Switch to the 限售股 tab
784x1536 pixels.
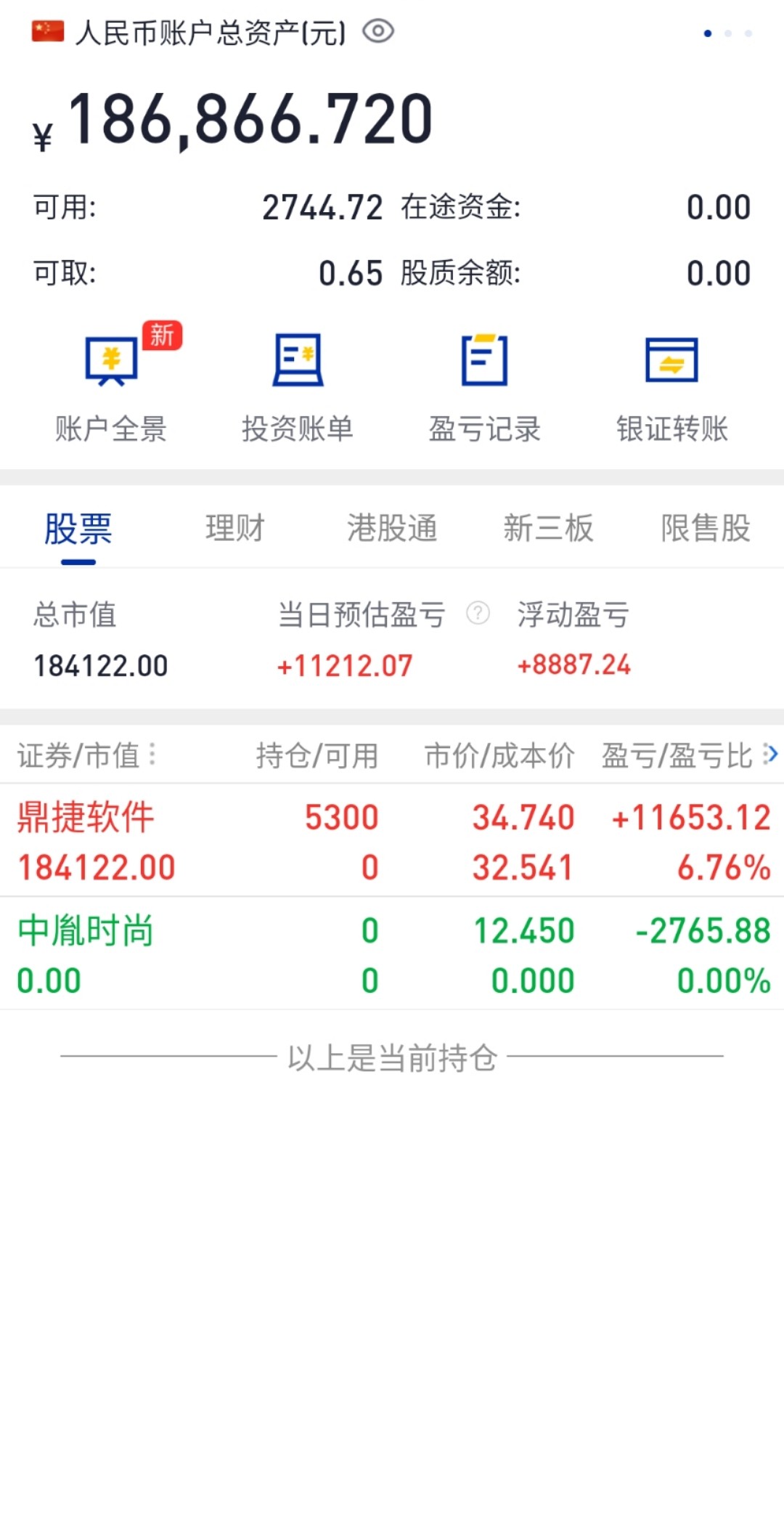click(706, 529)
